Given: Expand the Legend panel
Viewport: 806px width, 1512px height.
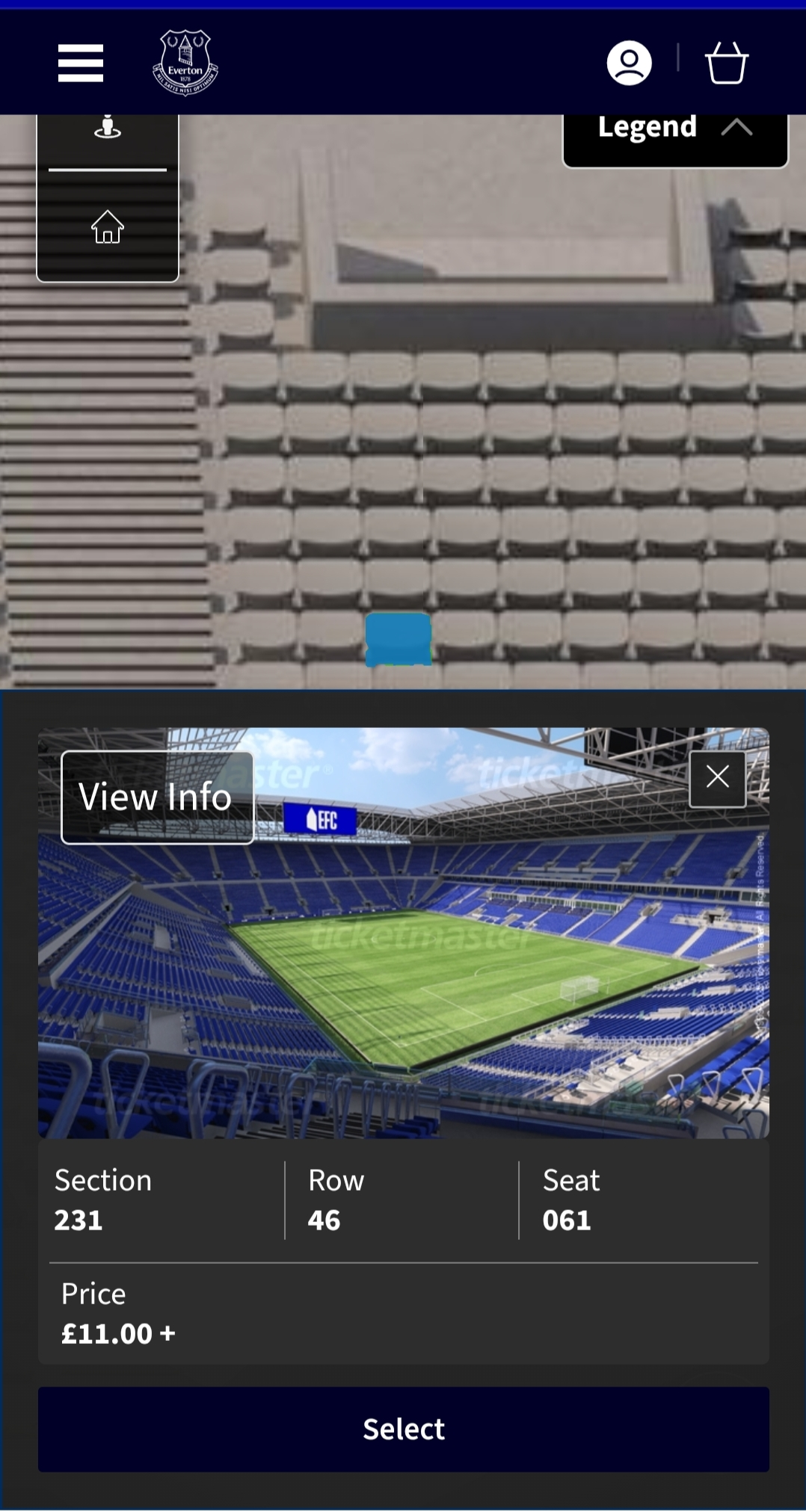Looking at the screenshot, I should tap(675, 129).
